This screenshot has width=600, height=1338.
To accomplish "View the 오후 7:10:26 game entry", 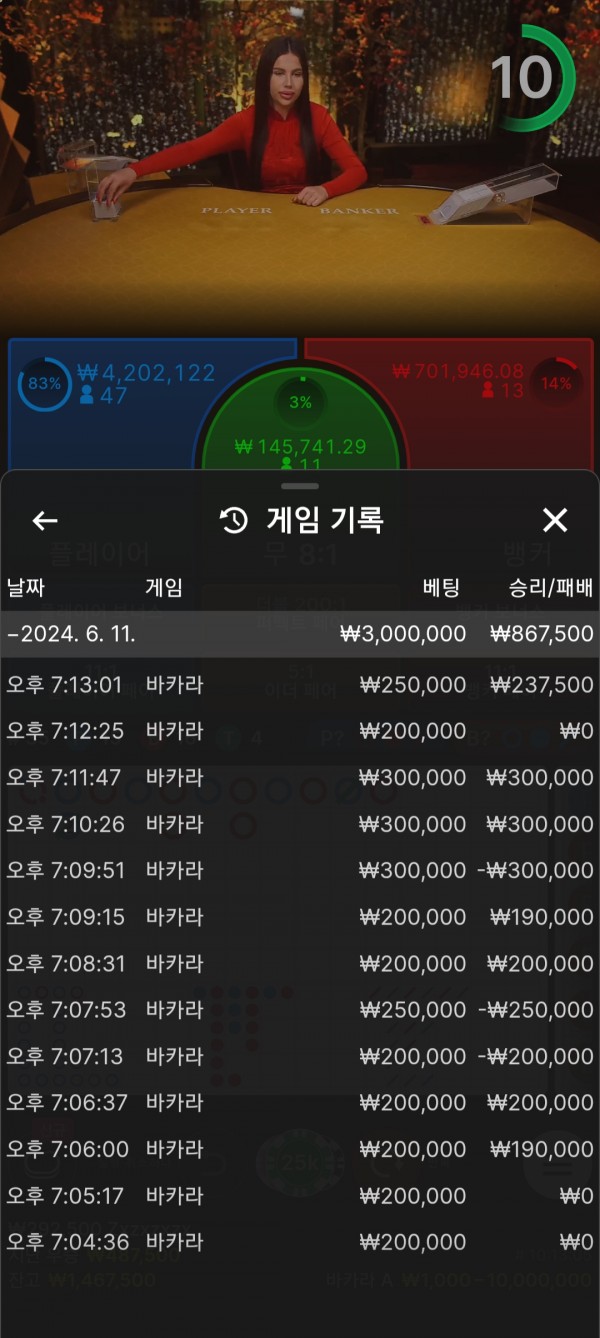I will click(300, 824).
